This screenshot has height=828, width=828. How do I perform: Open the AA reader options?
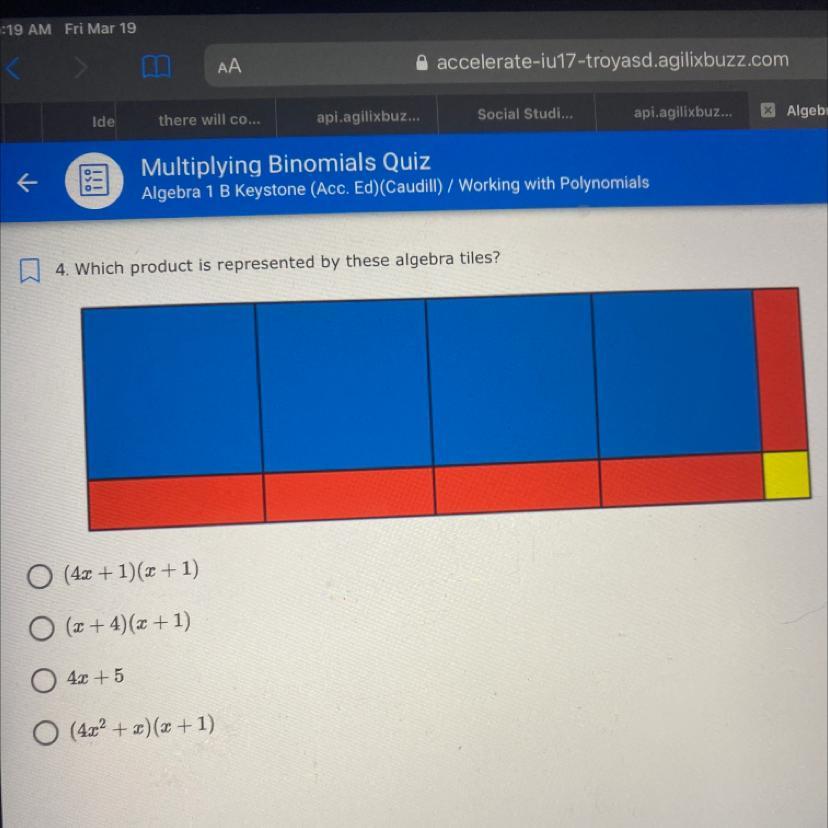(x=229, y=67)
